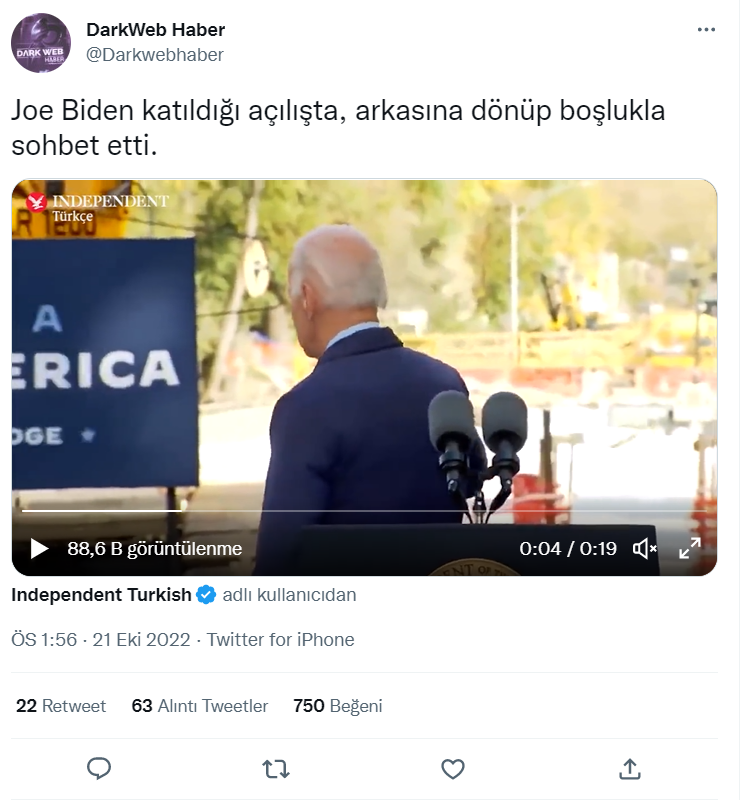Screen dimensions: 741x800
Task: Open the @Darkwebhaber handle link
Action: [155, 54]
